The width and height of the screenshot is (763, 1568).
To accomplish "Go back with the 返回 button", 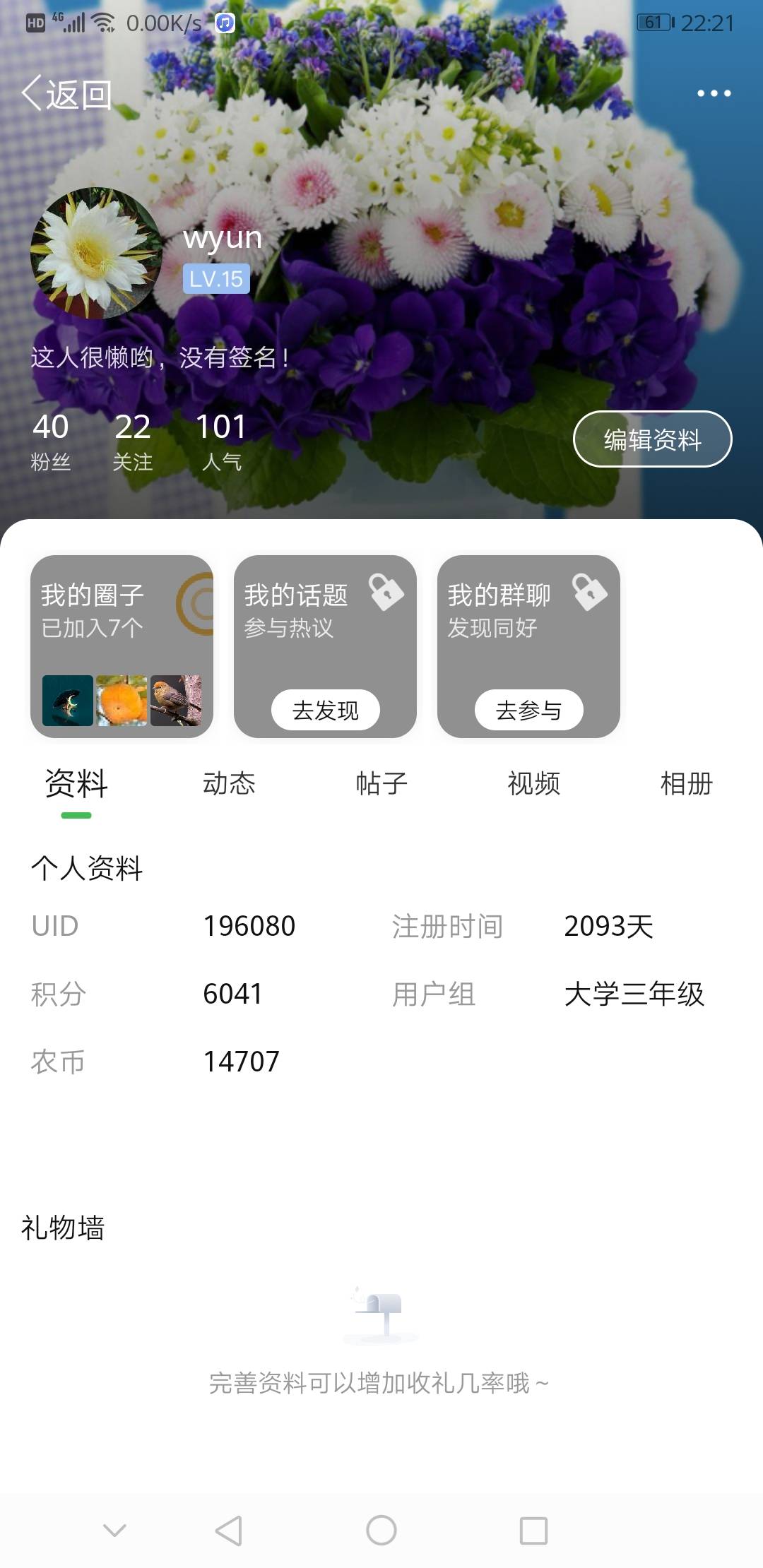I will click(x=67, y=94).
